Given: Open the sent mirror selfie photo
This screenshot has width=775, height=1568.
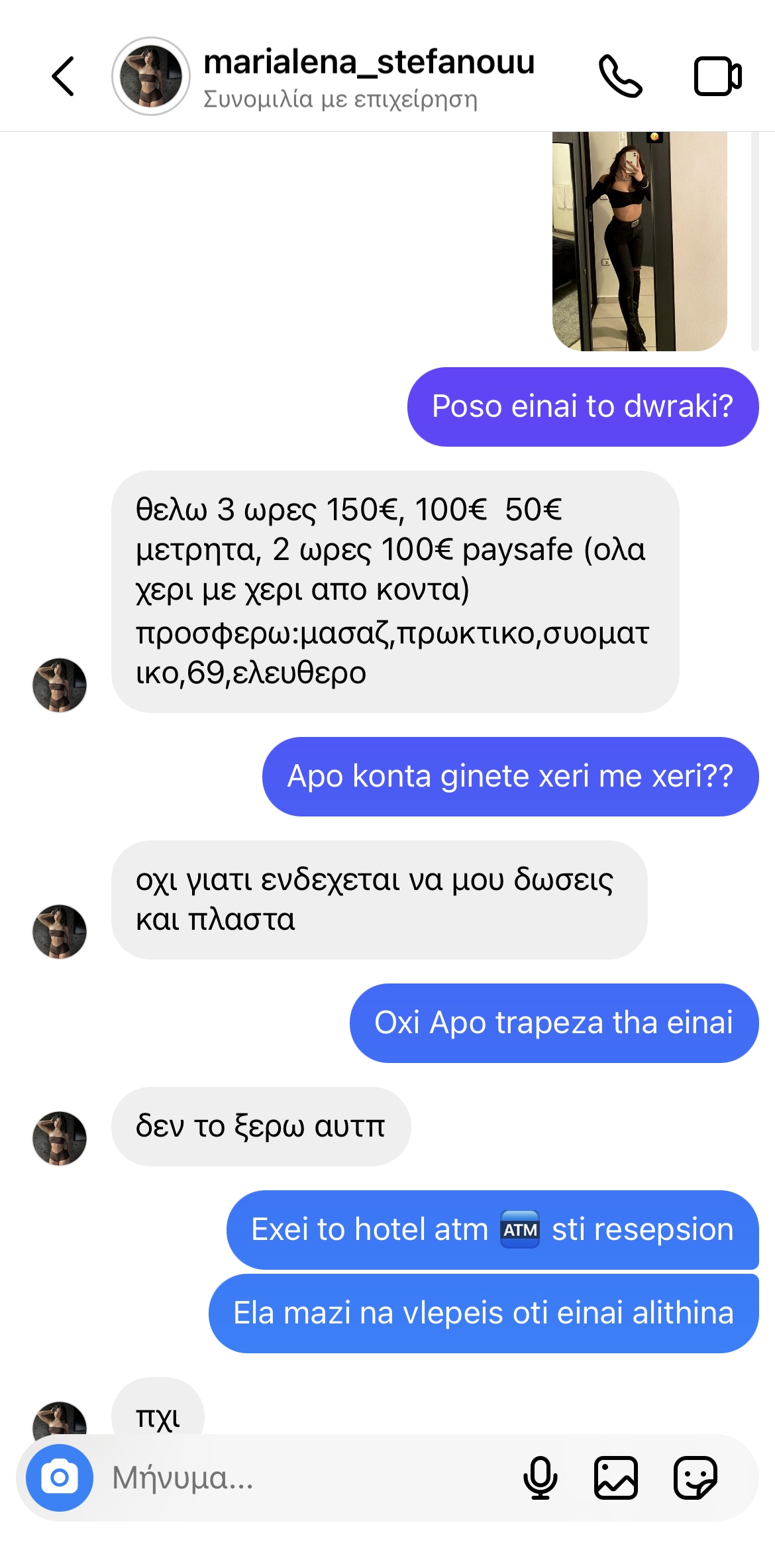Looking at the screenshot, I should point(639,241).
